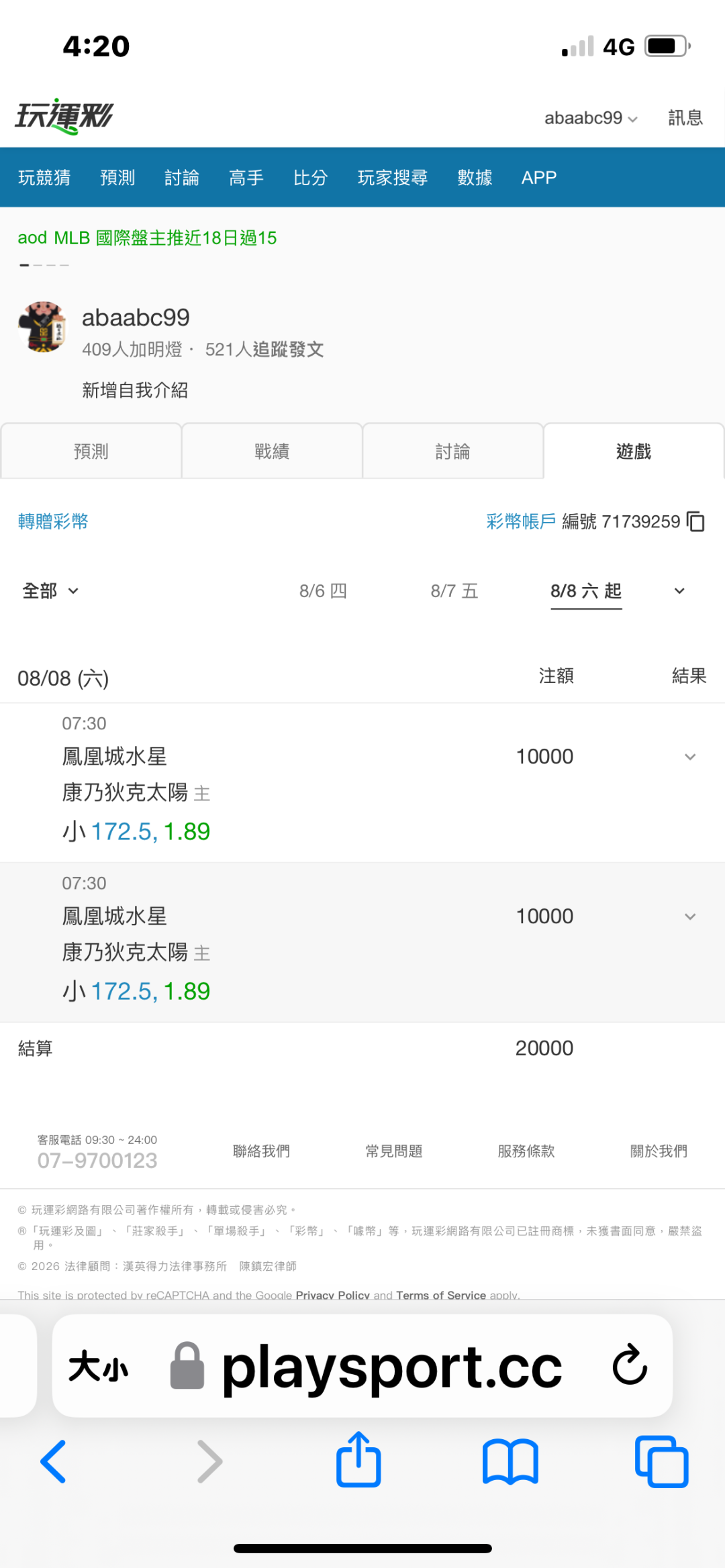The height and width of the screenshot is (1568, 725).
Task: Tap 新增自我介紹 to add a bio
Action: point(135,390)
